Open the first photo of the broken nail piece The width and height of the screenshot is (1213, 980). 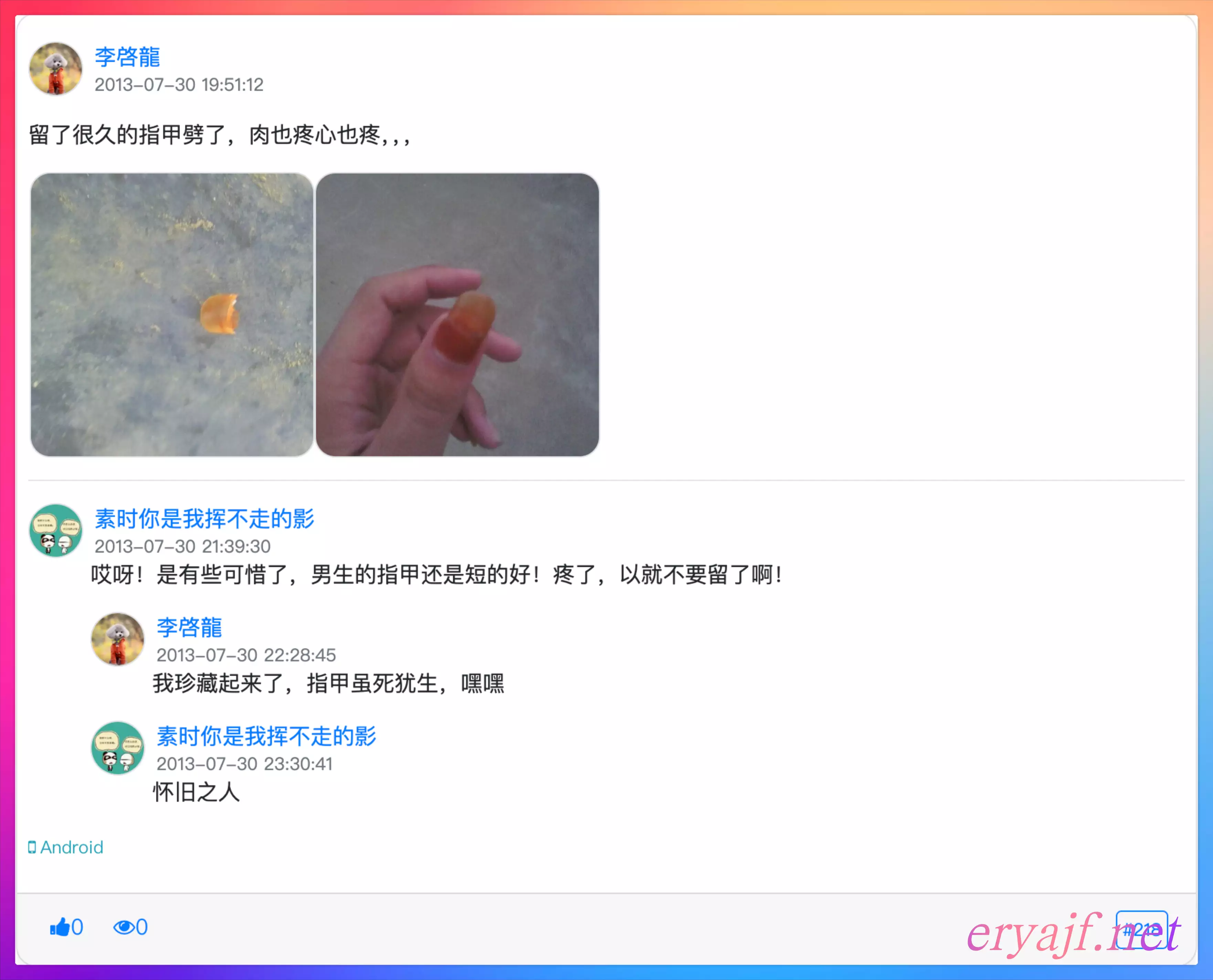pos(172,315)
